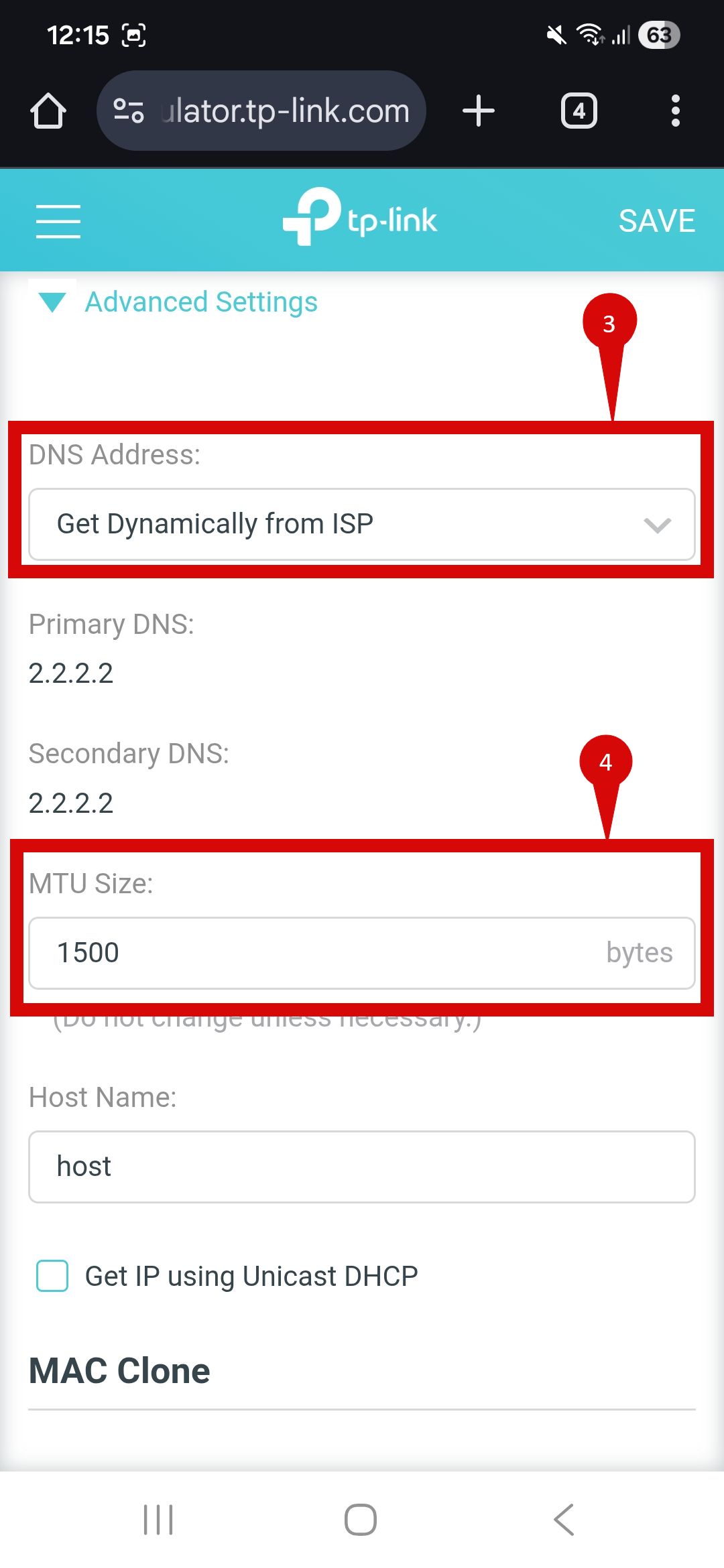
Task: Open the tab switcher
Action: pos(579,111)
